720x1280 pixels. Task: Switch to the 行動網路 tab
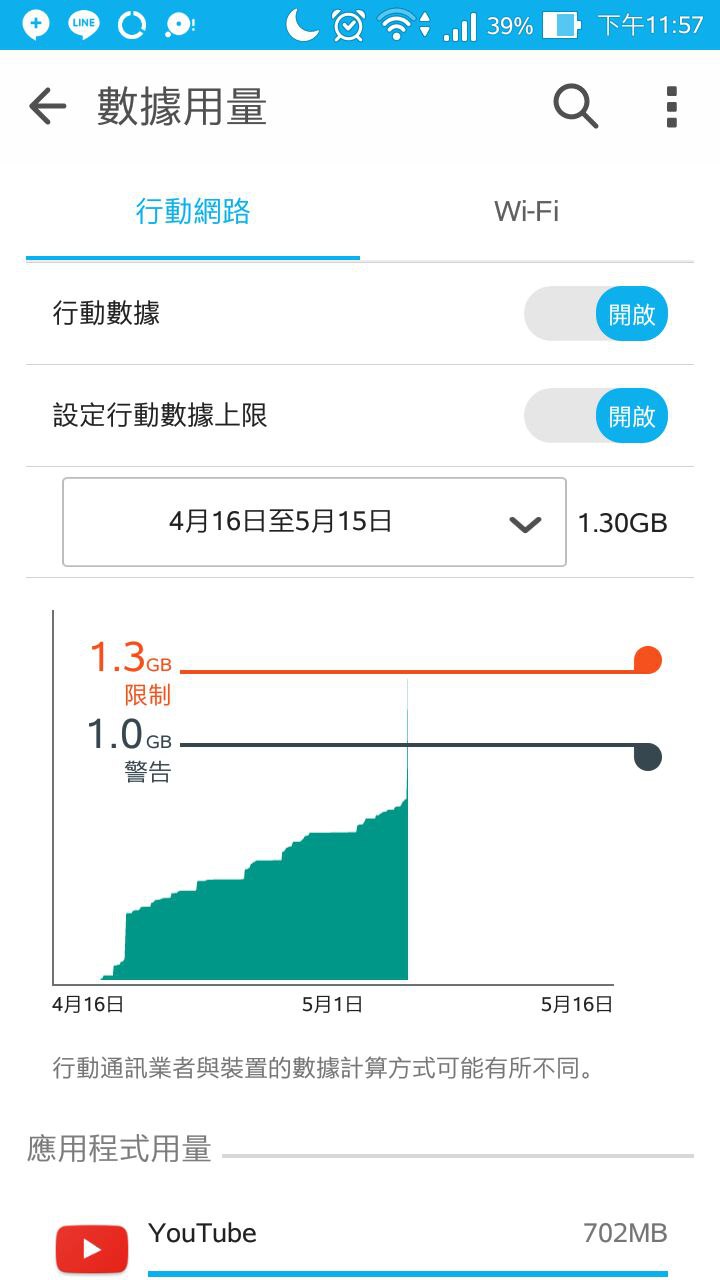click(x=193, y=212)
